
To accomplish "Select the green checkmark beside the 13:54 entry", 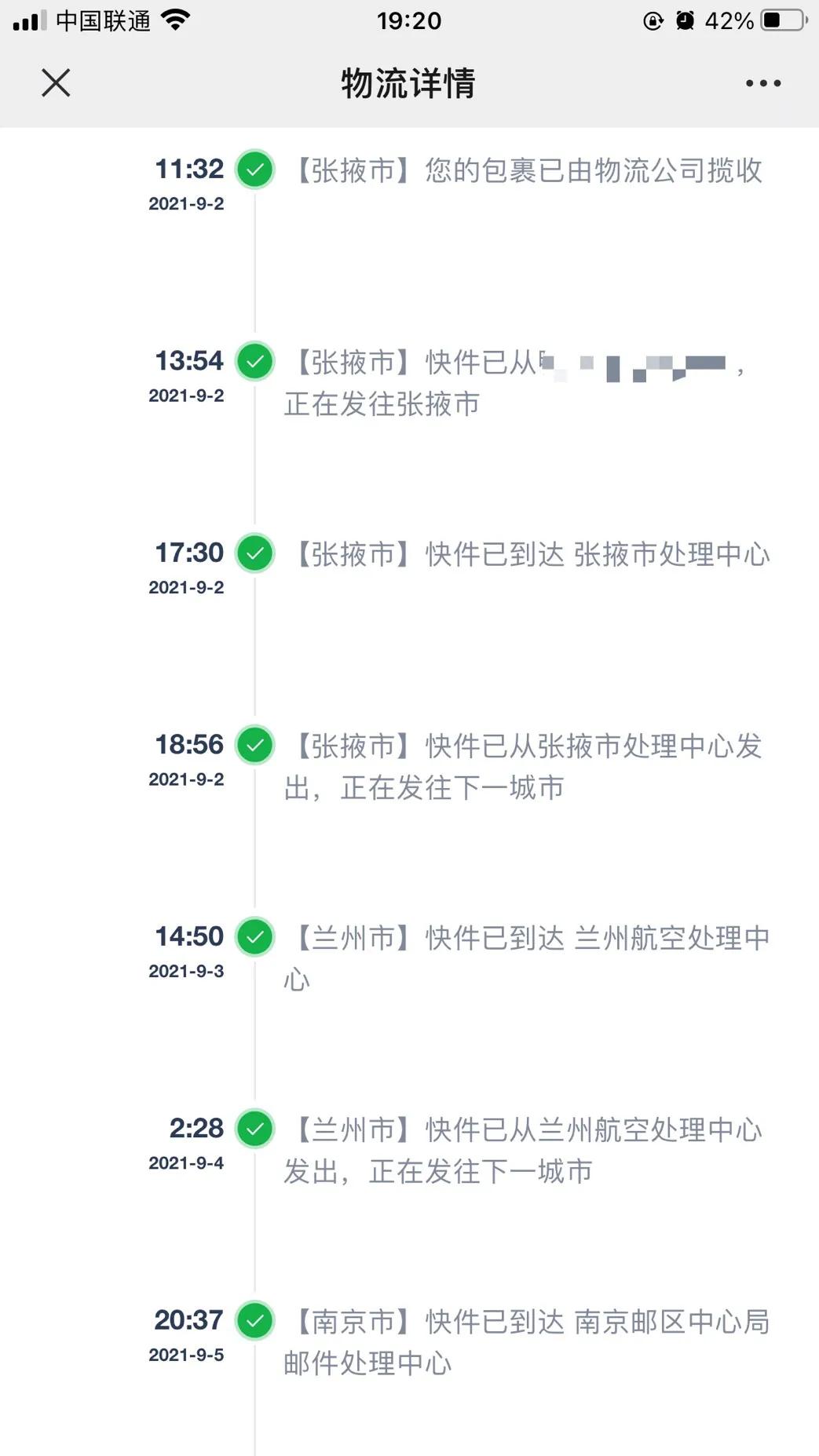I will tap(254, 363).
